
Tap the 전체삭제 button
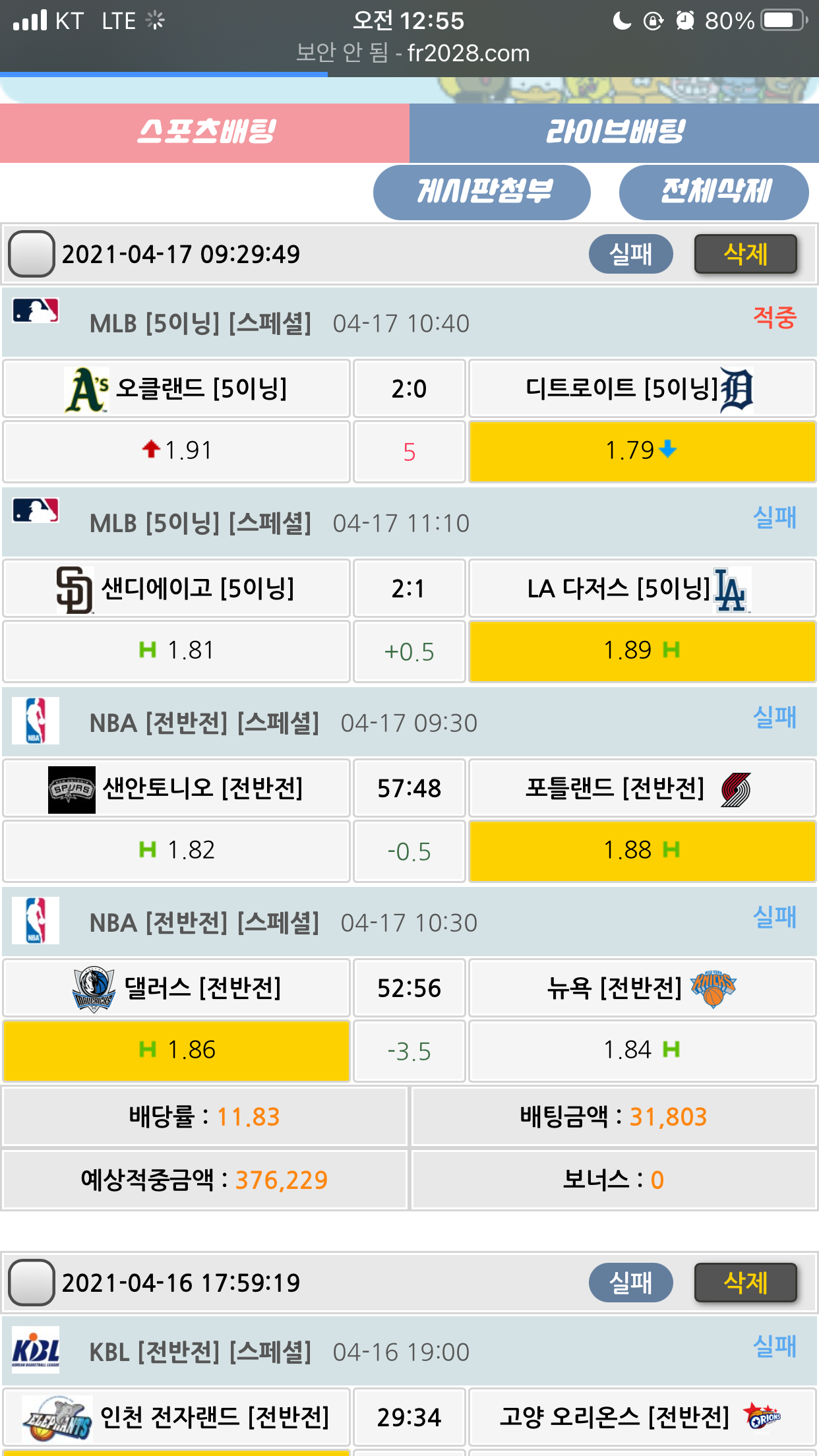pos(713,192)
